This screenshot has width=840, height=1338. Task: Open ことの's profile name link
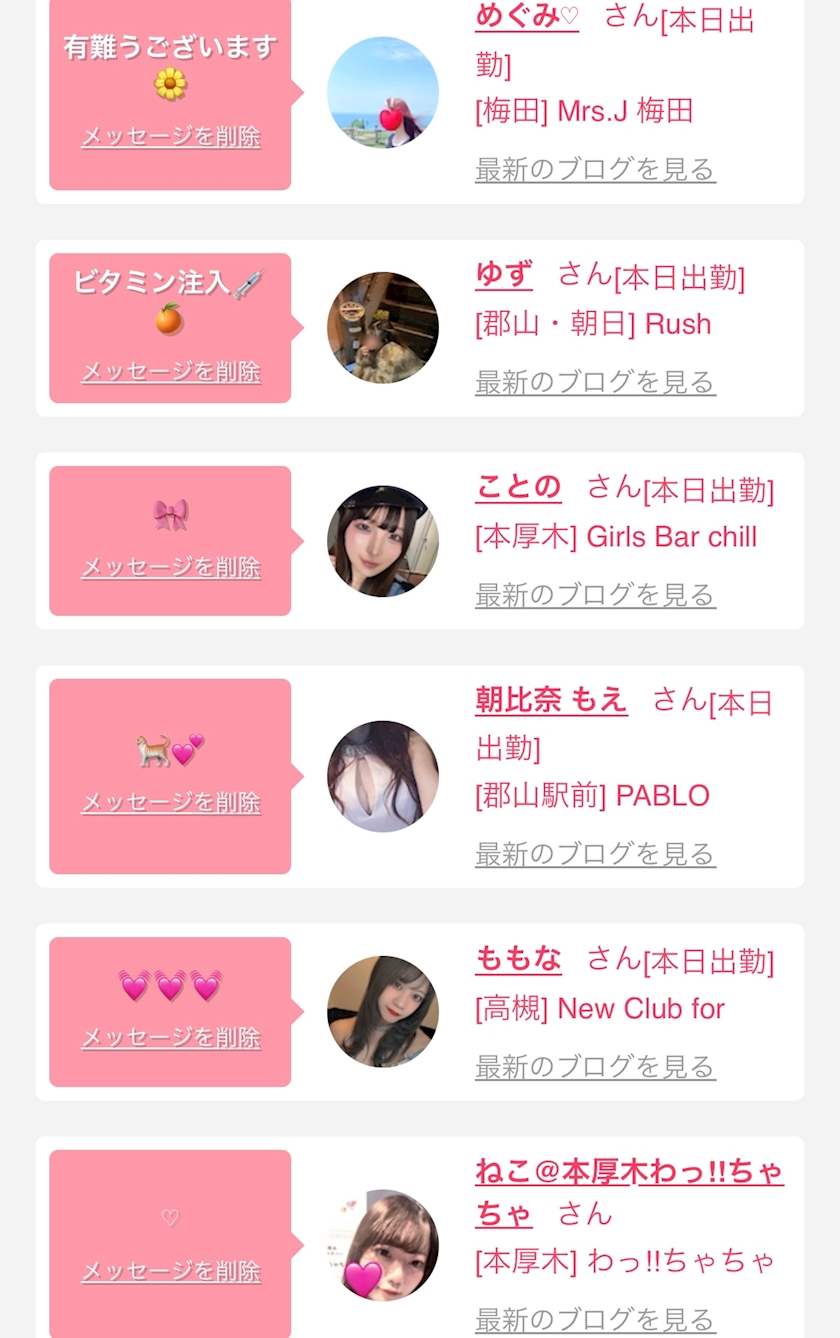pos(518,488)
